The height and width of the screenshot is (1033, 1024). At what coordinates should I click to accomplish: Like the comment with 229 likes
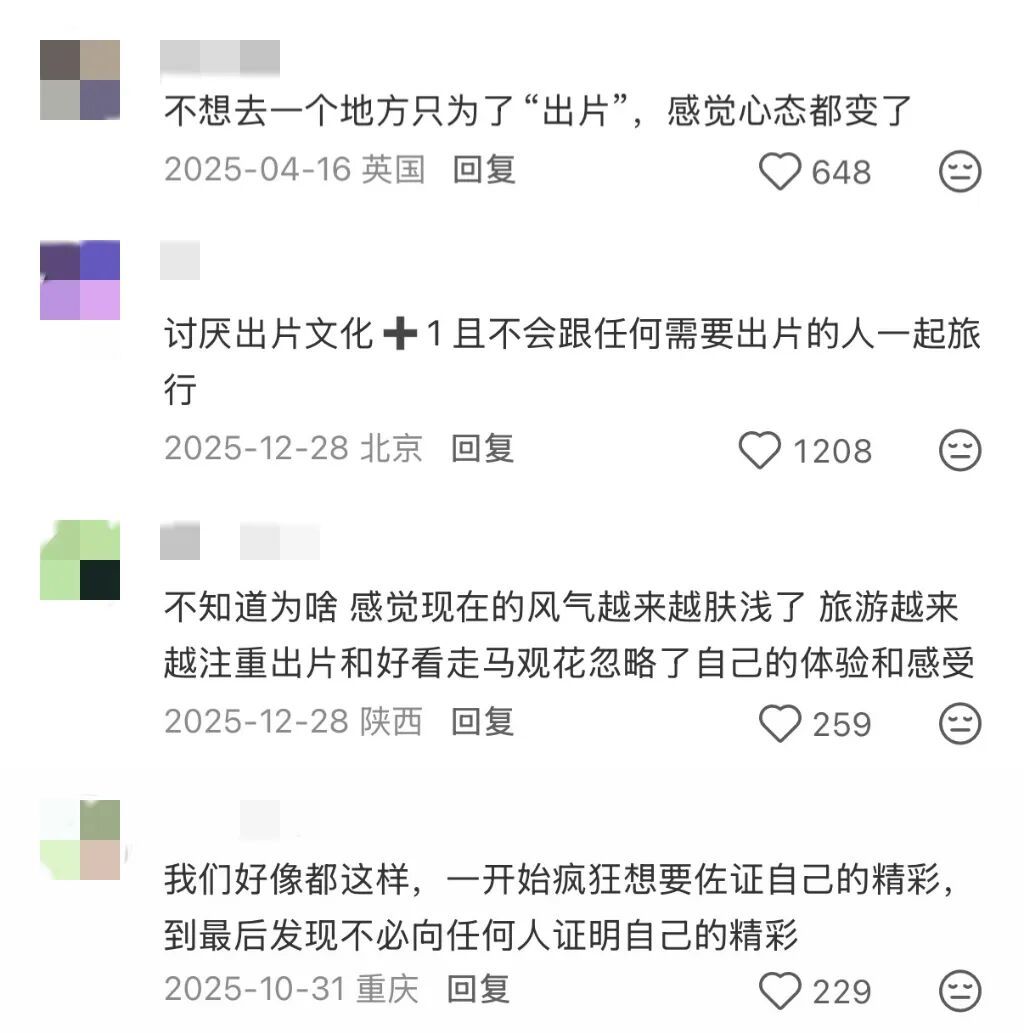tap(781, 992)
